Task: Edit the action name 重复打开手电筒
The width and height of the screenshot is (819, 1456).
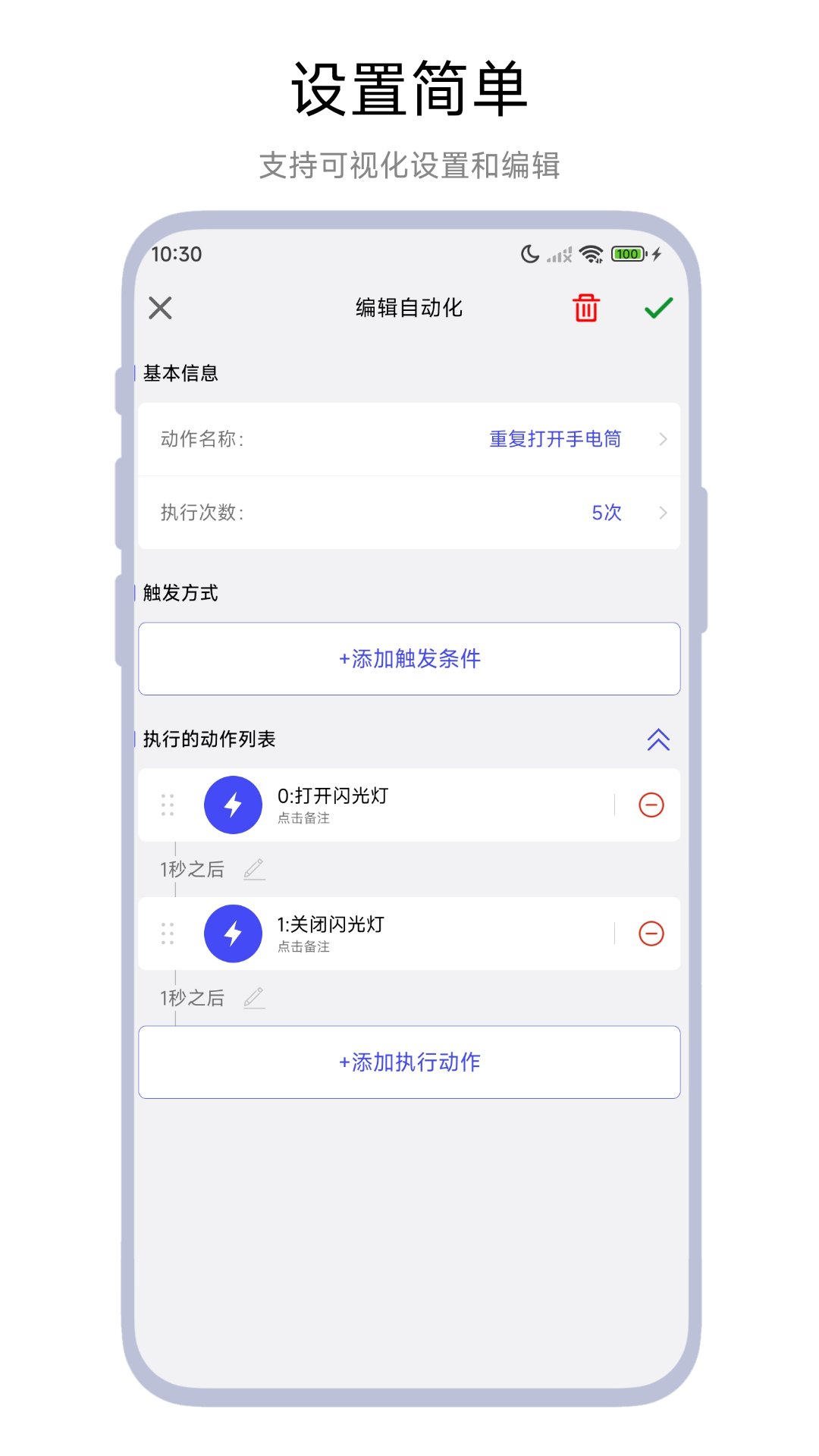Action: (x=554, y=440)
